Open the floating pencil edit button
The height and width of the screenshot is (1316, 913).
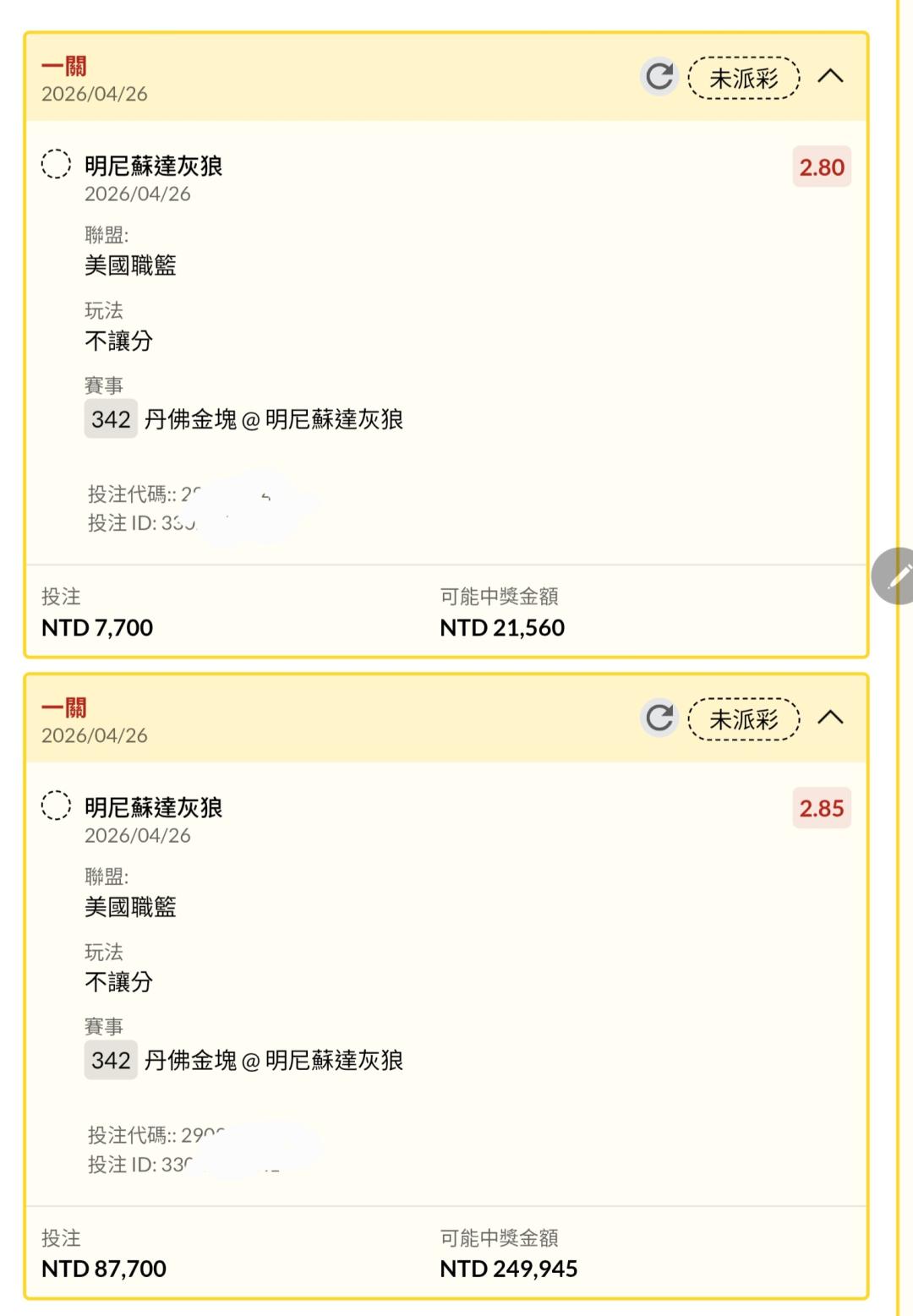(x=896, y=576)
